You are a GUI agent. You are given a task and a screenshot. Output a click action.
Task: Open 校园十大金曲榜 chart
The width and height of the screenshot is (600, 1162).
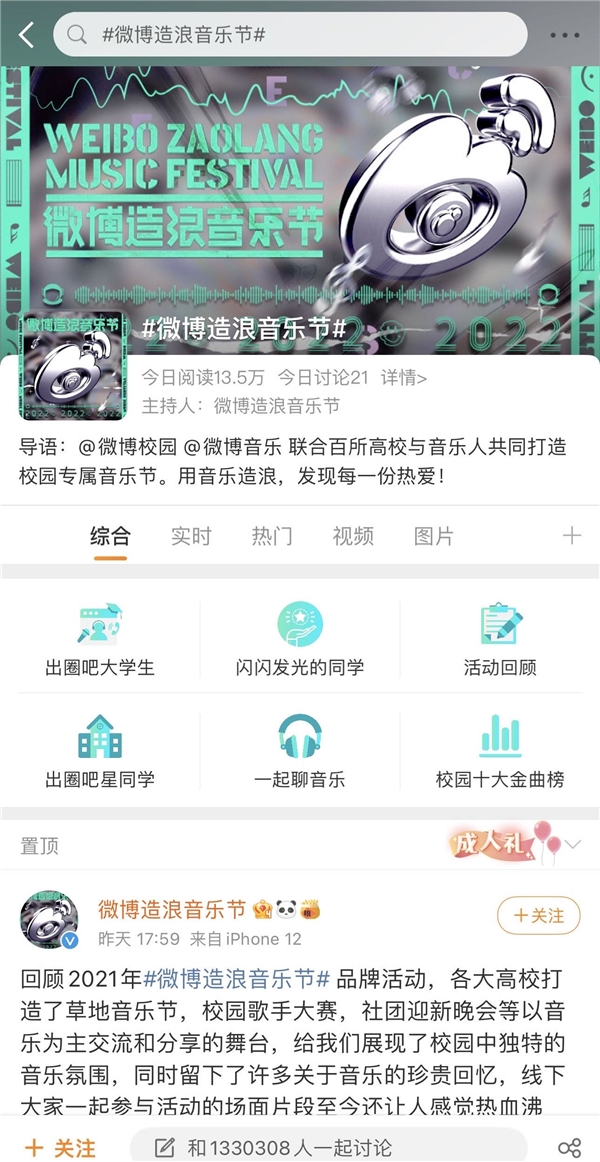tap(500, 752)
